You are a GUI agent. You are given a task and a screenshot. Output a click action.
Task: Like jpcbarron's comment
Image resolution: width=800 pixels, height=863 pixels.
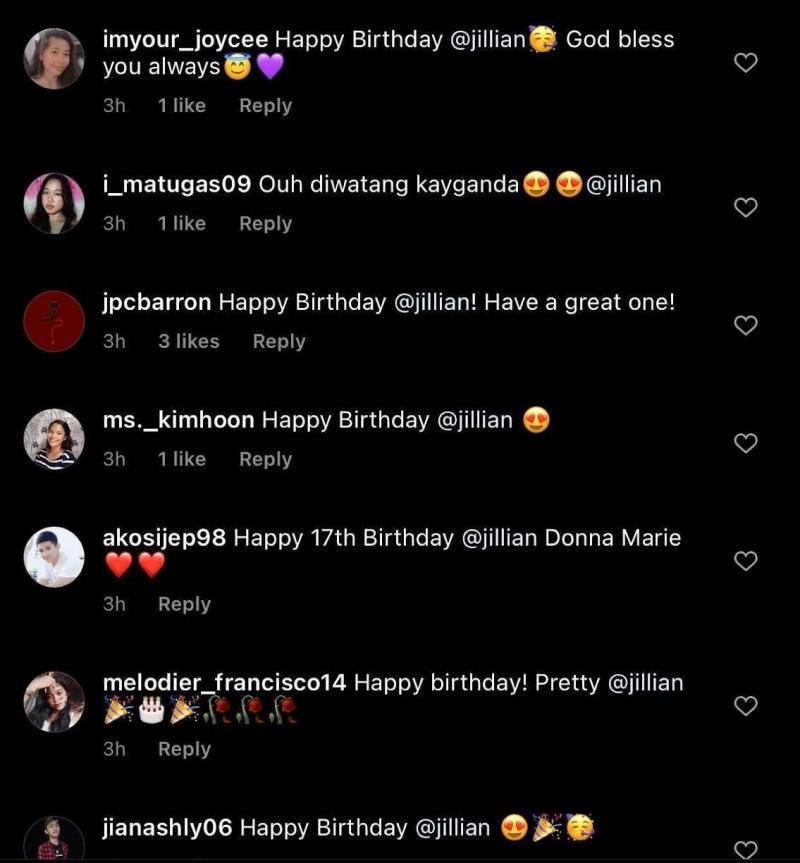746,325
